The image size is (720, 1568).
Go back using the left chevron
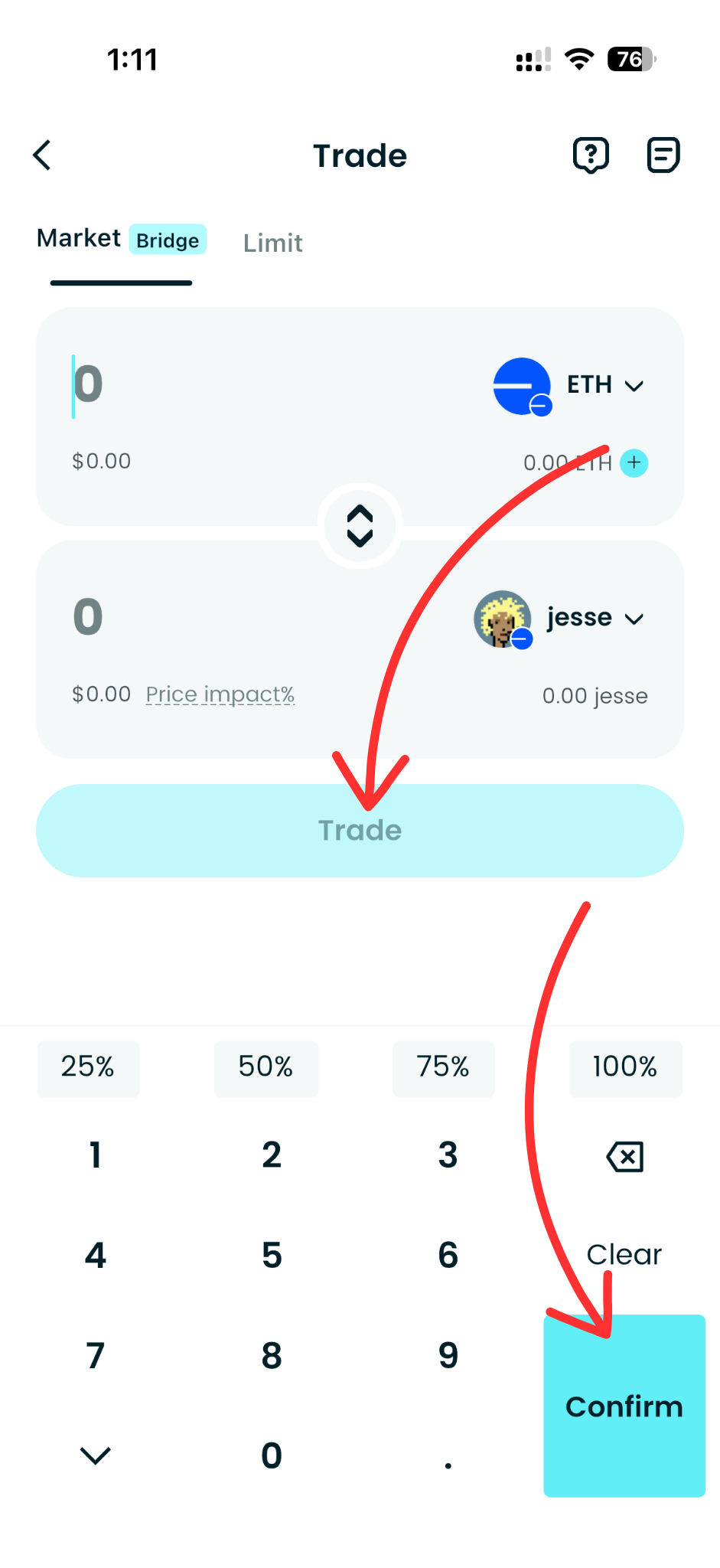(x=42, y=155)
